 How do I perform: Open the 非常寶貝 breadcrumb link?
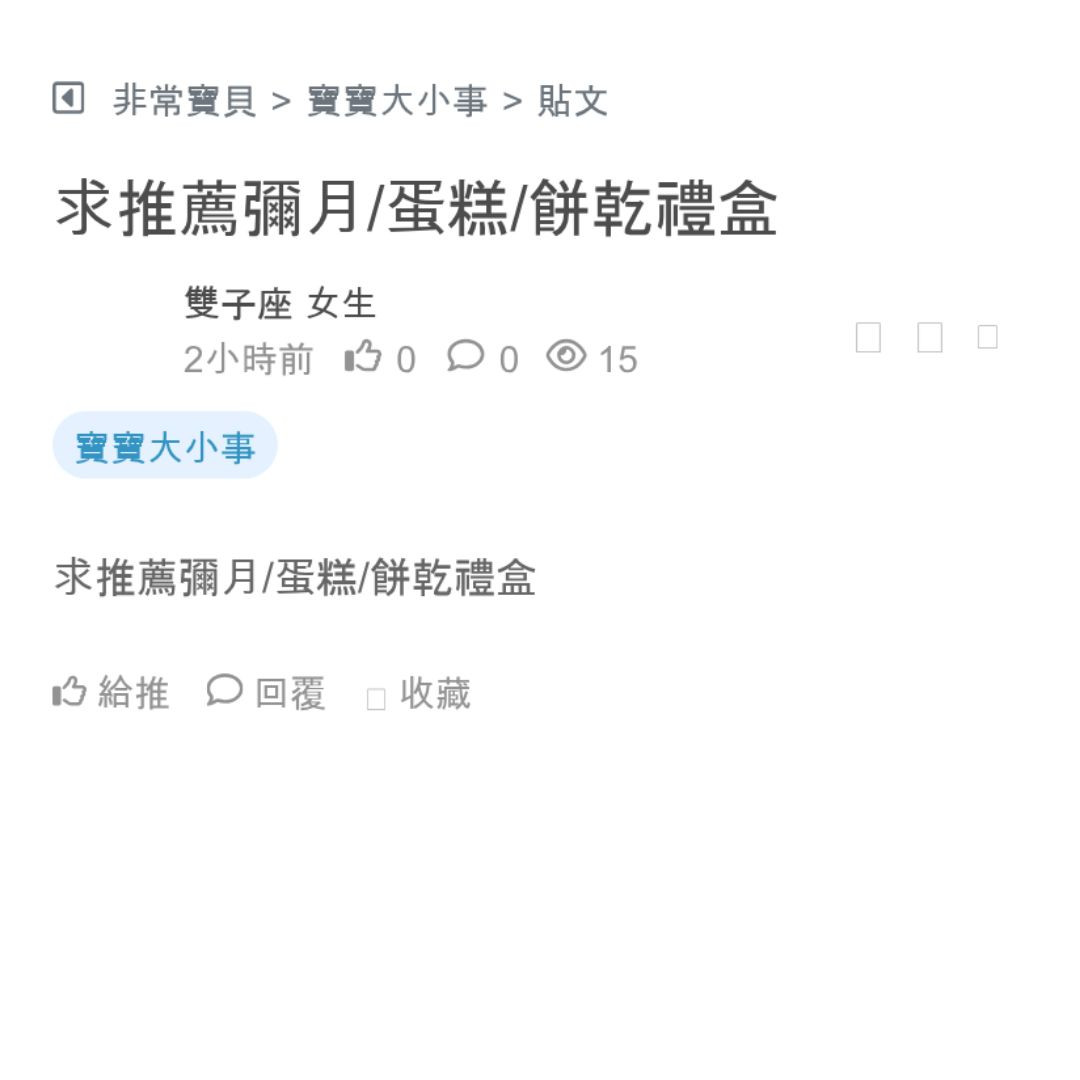[184, 101]
